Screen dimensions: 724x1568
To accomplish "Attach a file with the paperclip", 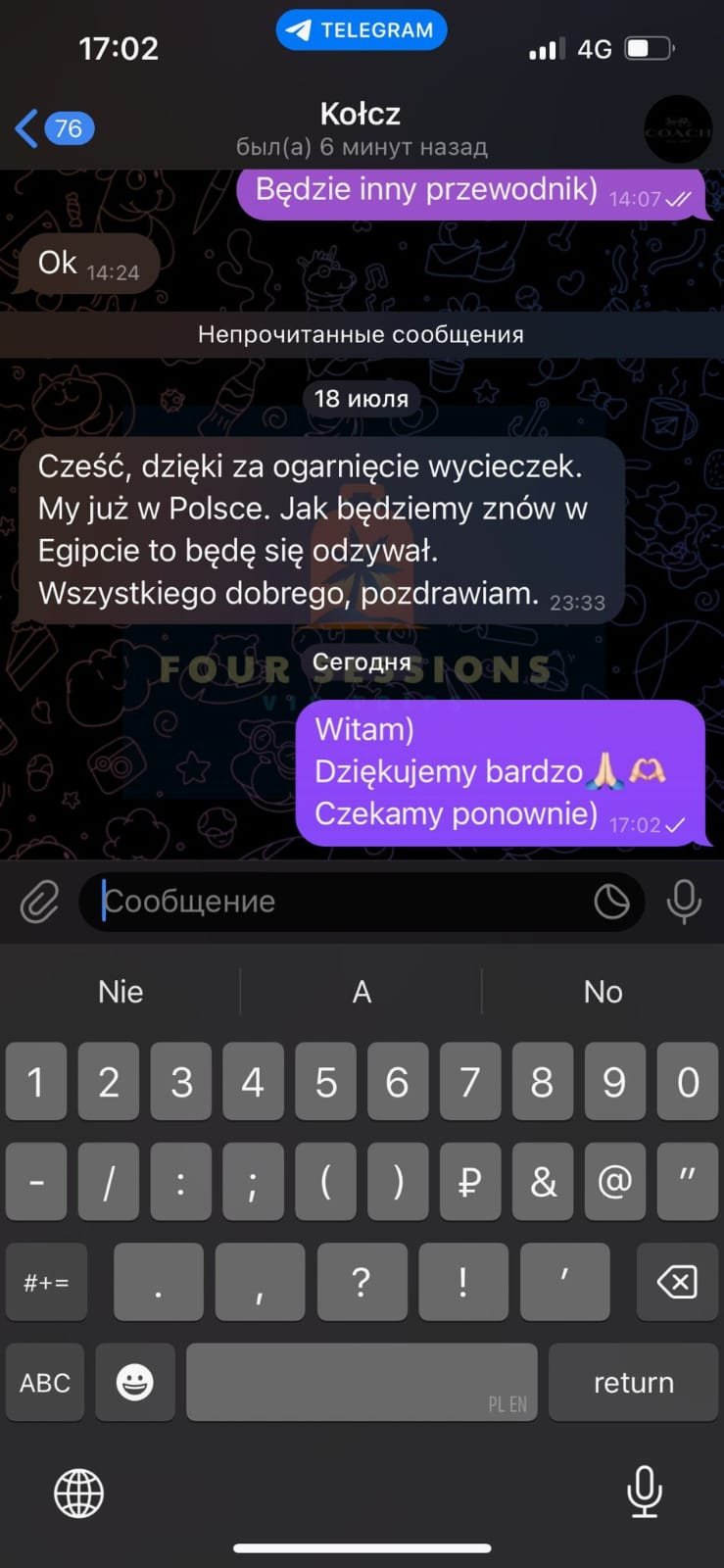I will click(40, 902).
